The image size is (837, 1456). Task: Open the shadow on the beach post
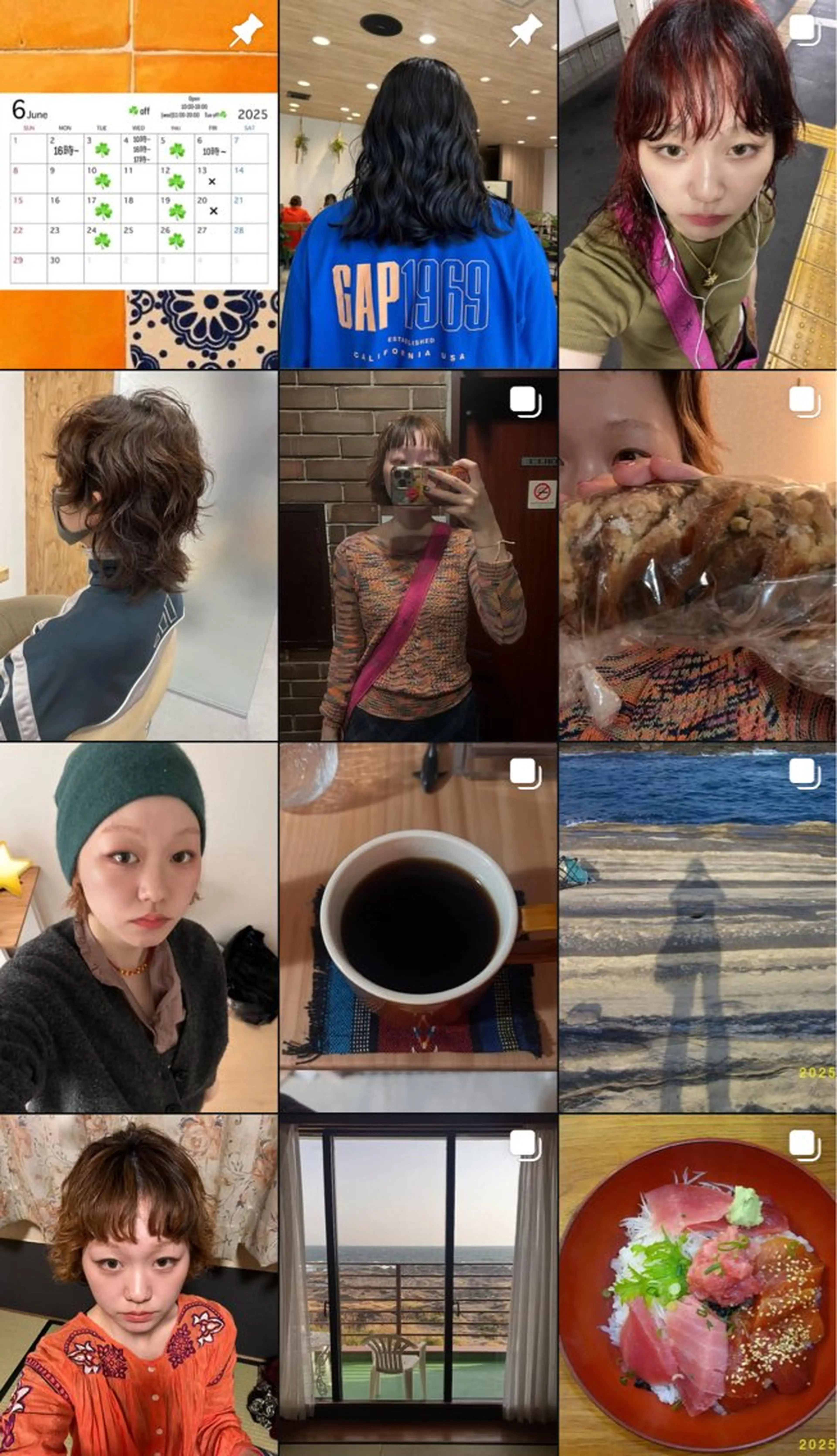click(x=697, y=927)
